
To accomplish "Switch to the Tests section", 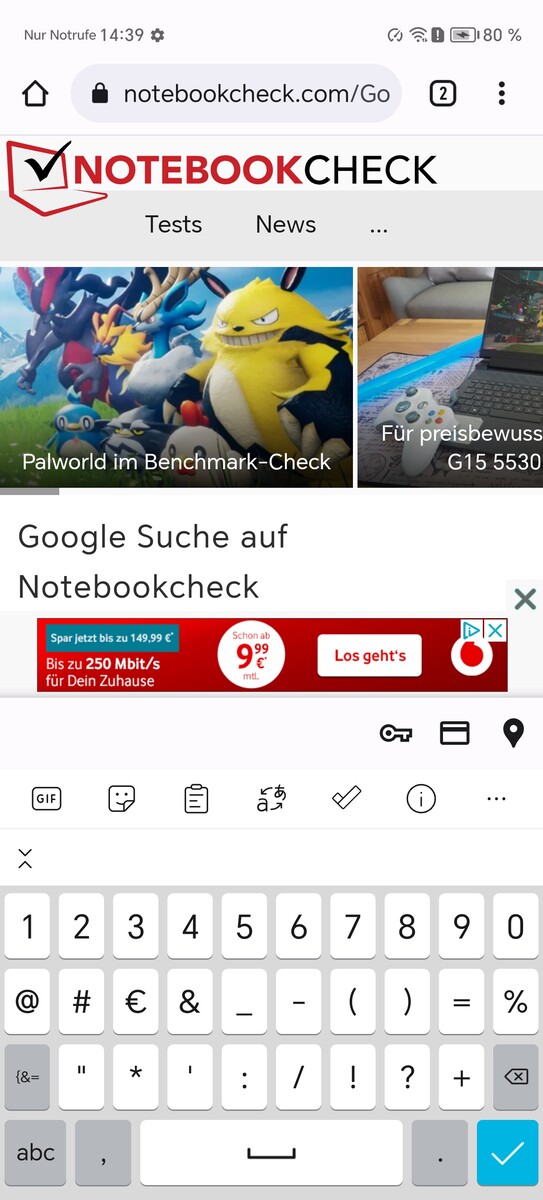I will point(173,224).
